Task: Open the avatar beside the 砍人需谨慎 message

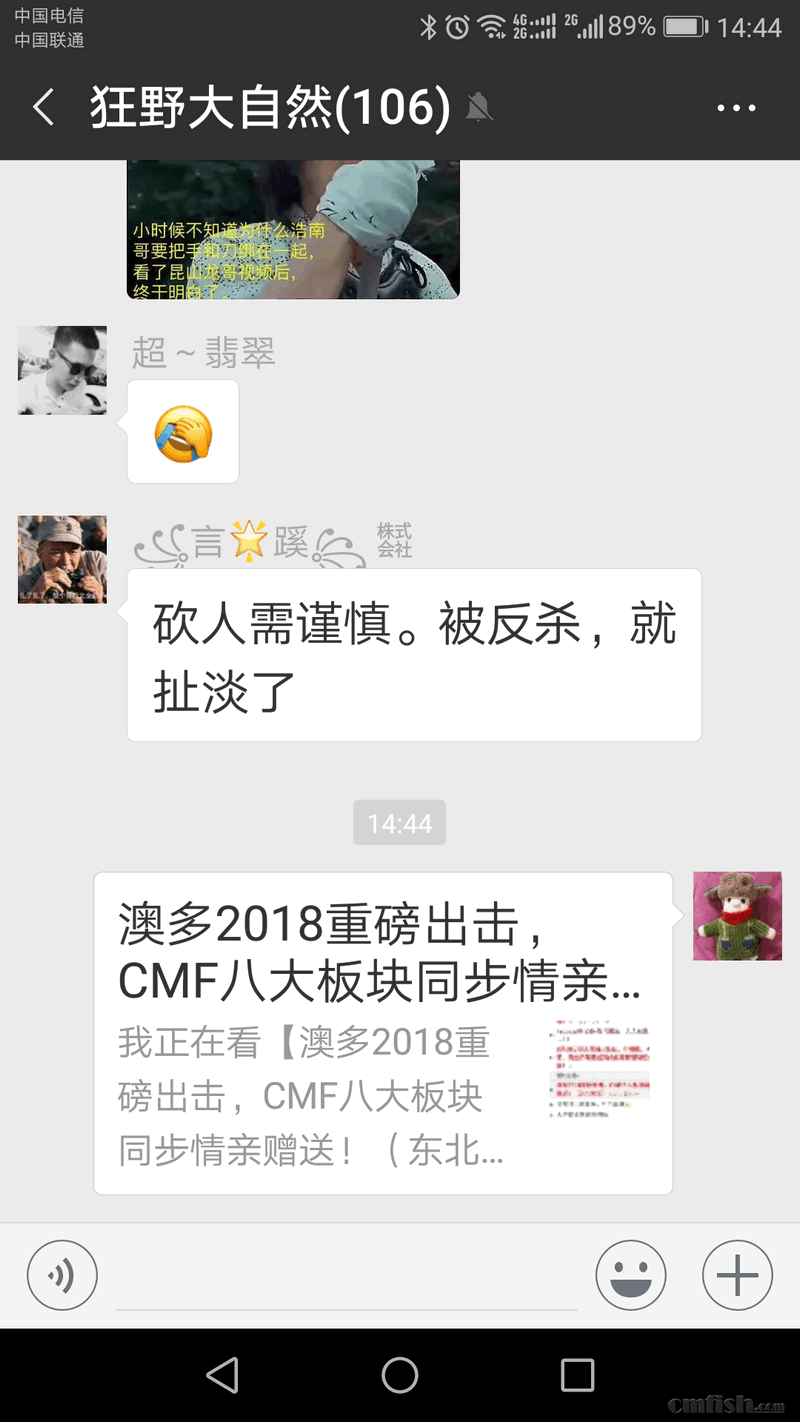Action: point(62,559)
